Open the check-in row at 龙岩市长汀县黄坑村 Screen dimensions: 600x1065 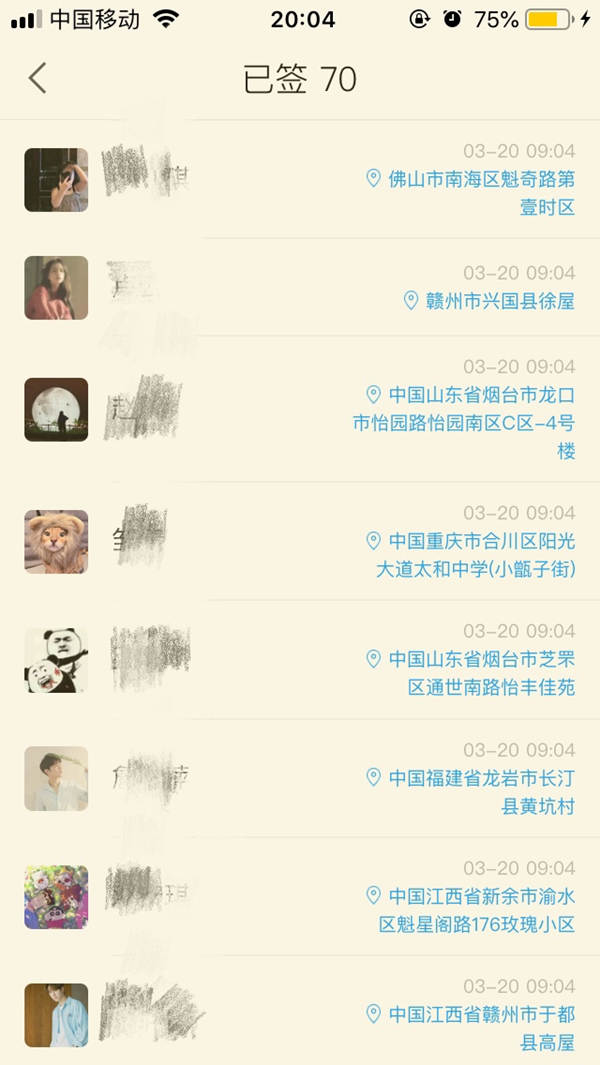point(300,778)
